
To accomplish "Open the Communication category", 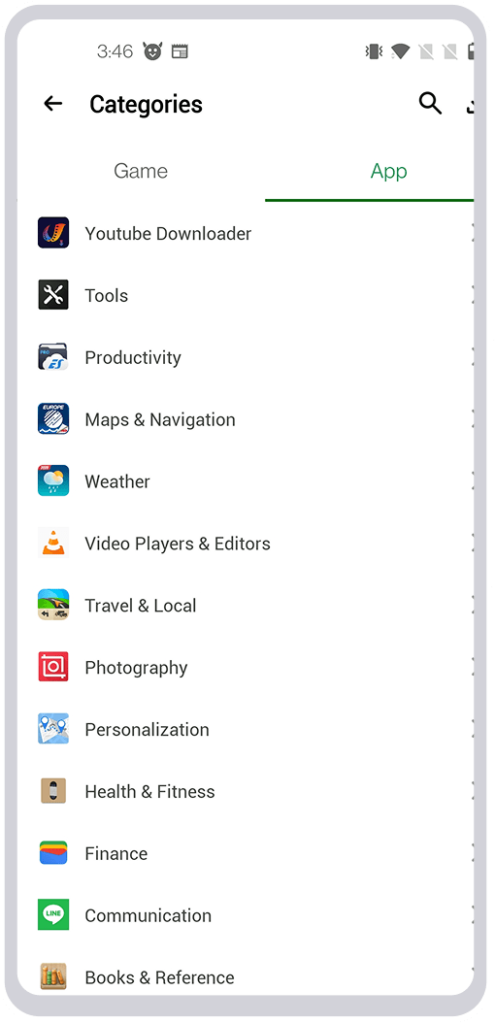I will (246, 916).
